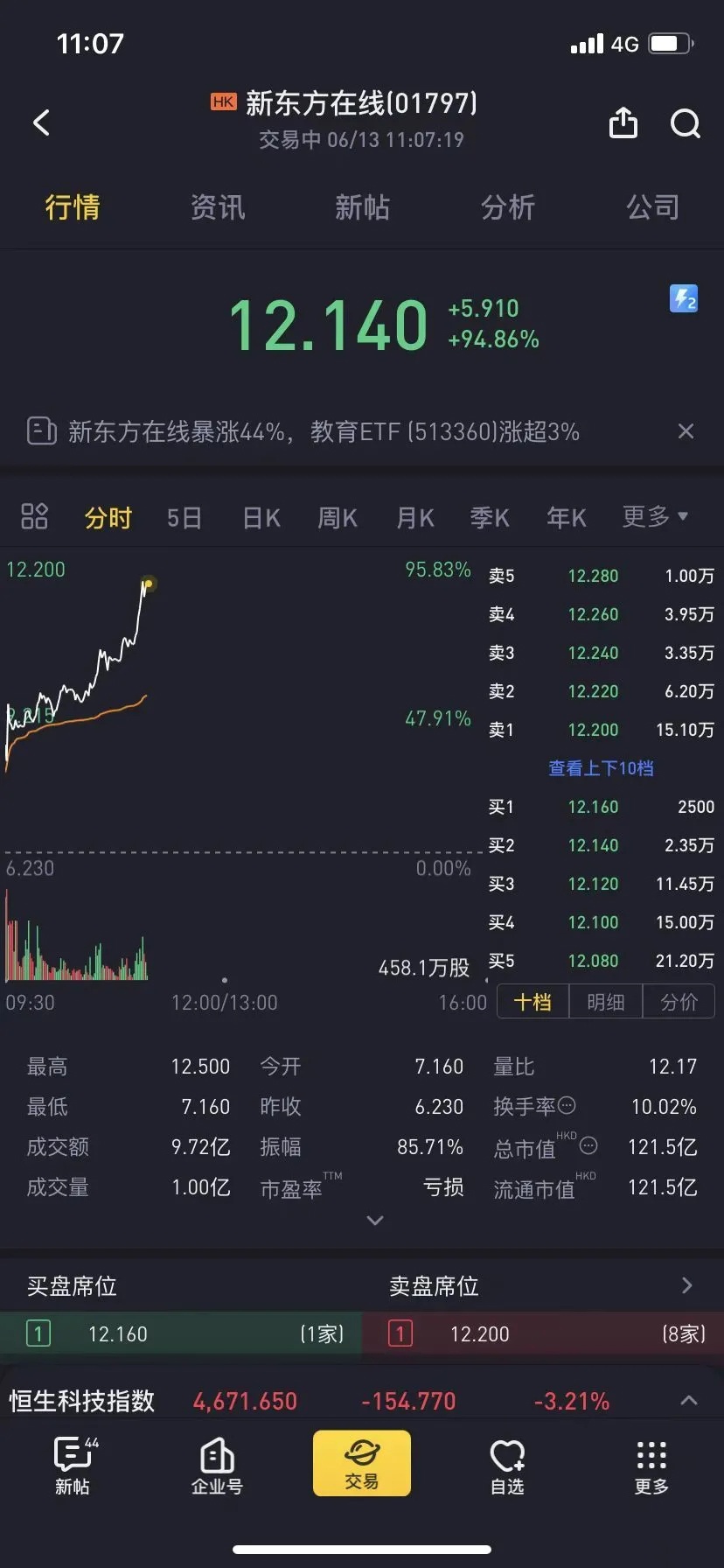Tap the 查看上下10档 link
The image size is (724, 1568).
point(601,768)
